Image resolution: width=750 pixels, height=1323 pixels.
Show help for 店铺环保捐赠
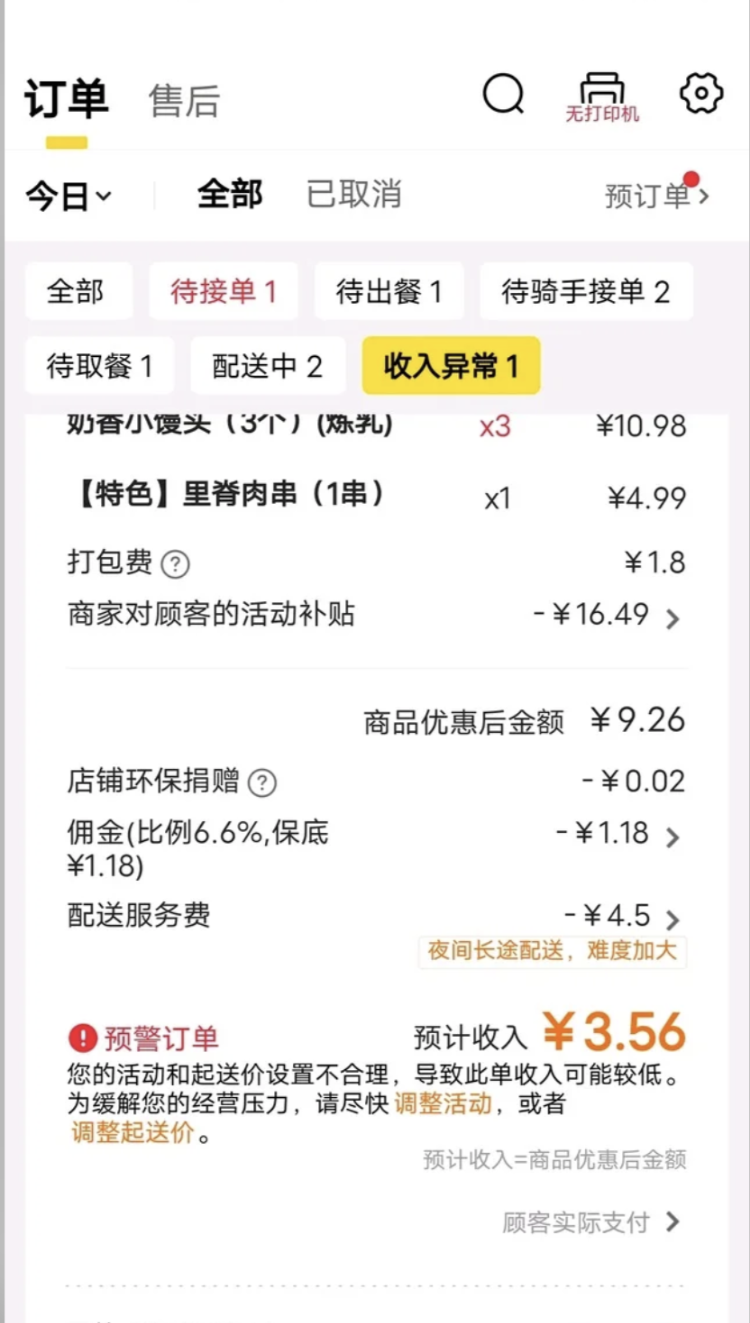(262, 783)
